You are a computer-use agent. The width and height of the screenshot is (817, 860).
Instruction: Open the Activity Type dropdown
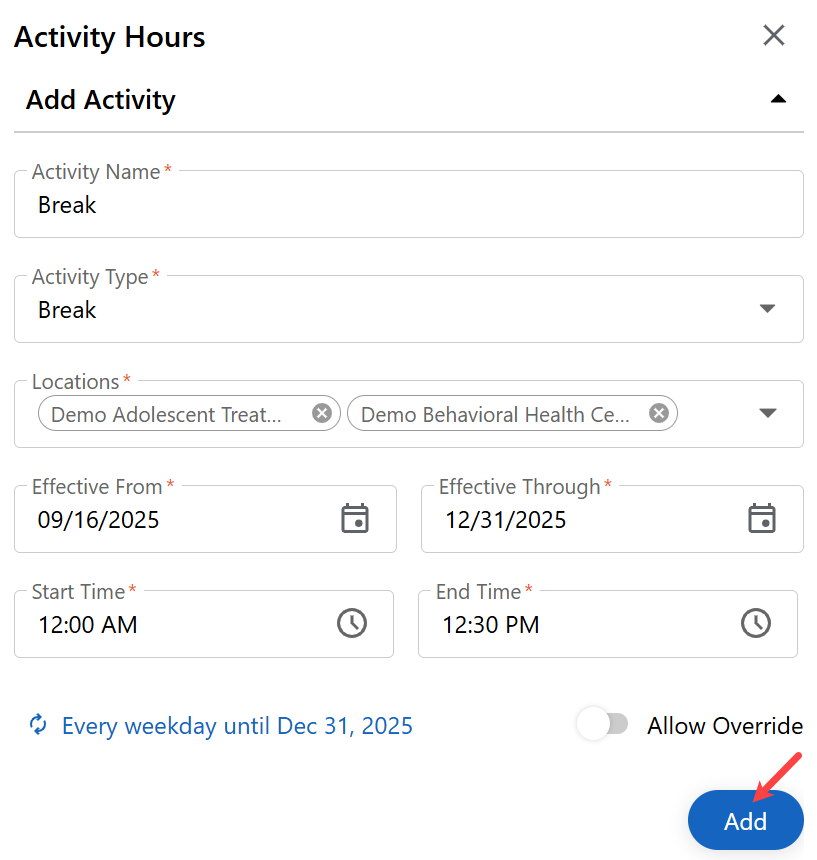point(767,309)
